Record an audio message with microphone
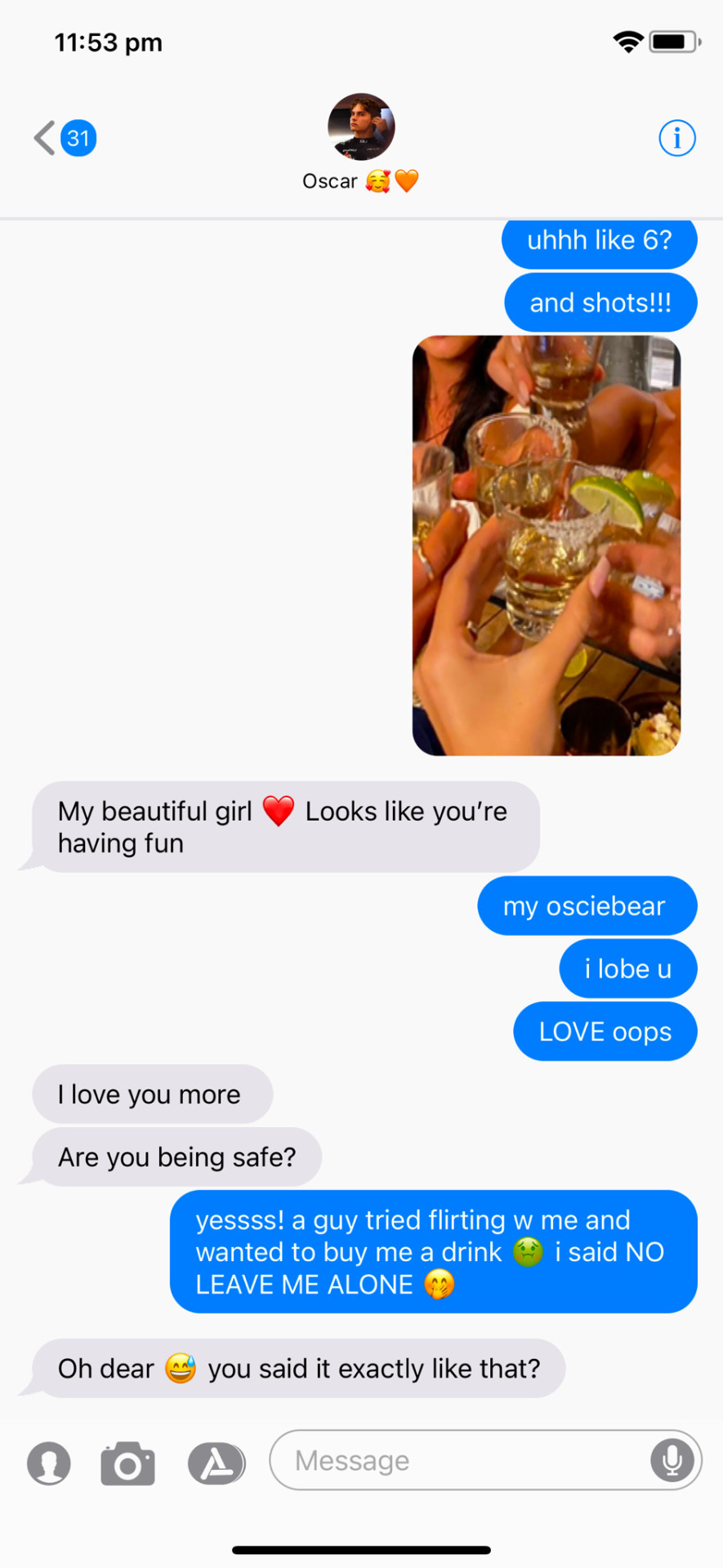The width and height of the screenshot is (723, 1568). [672, 1459]
